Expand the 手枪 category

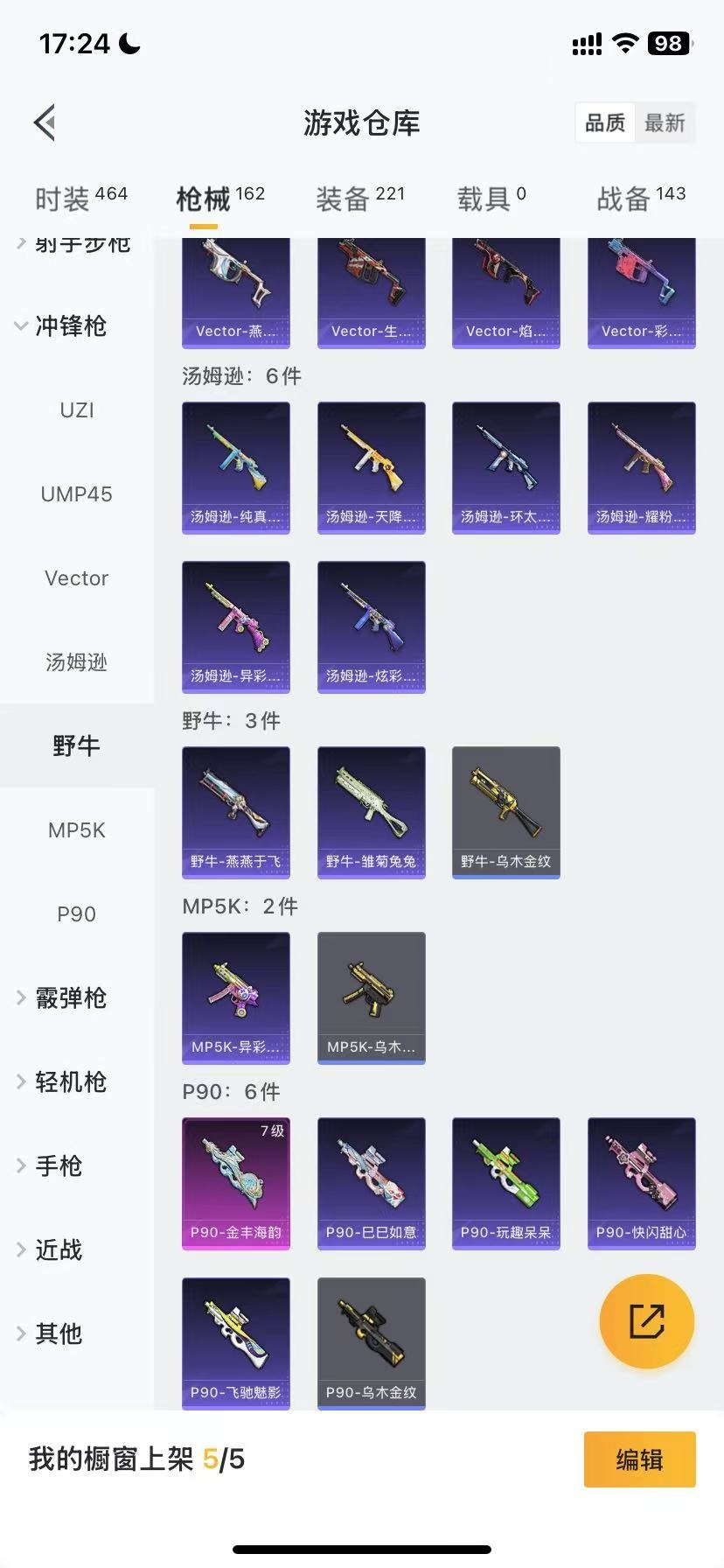[51, 1165]
